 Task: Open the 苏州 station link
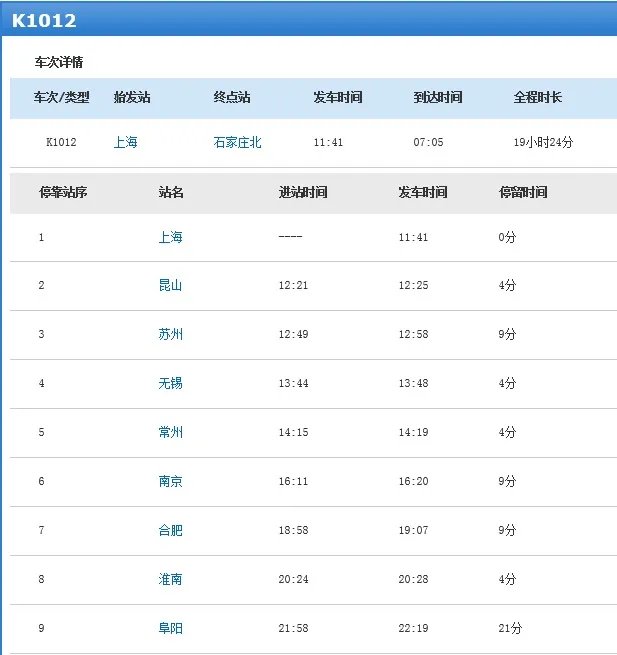tap(171, 334)
